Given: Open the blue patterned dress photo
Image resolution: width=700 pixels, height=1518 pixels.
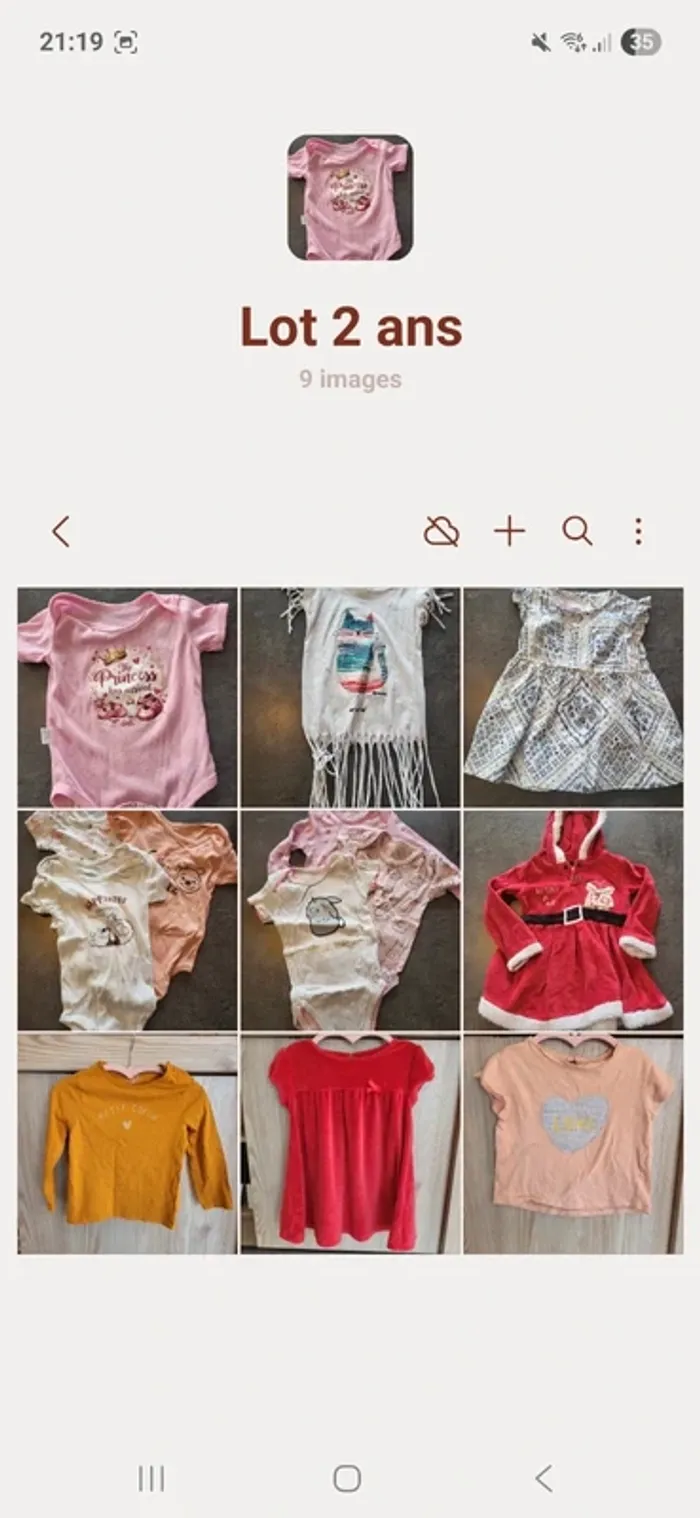Looking at the screenshot, I should (x=573, y=697).
